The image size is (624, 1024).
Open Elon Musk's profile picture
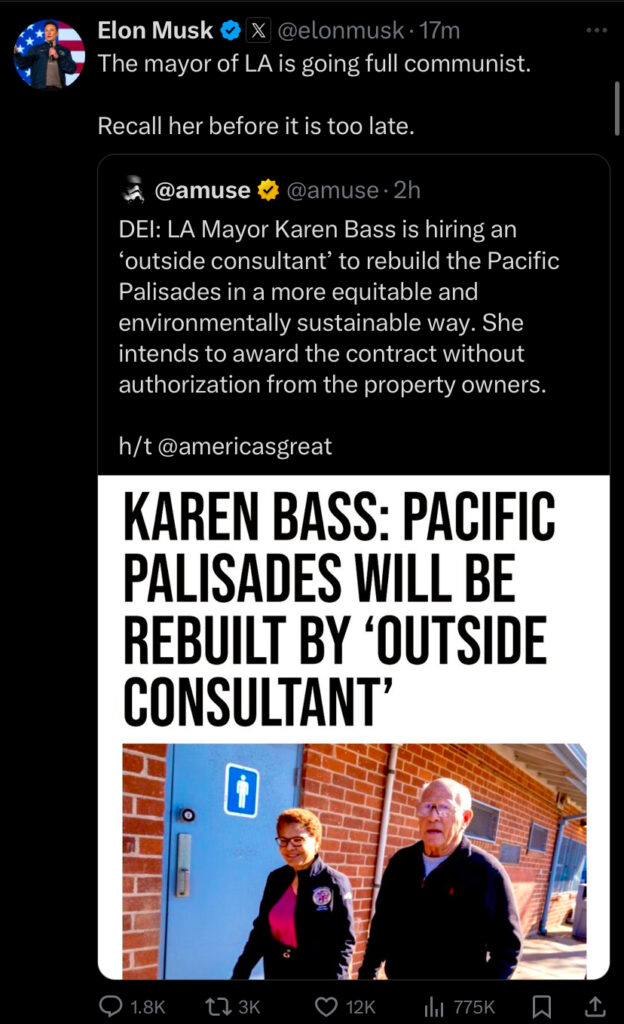[49, 54]
